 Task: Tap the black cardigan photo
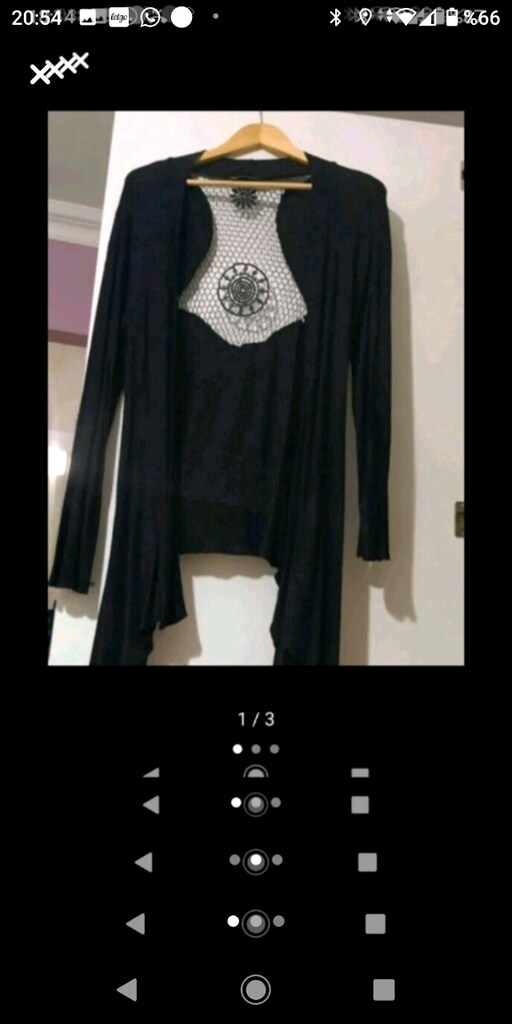pos(256,388)
